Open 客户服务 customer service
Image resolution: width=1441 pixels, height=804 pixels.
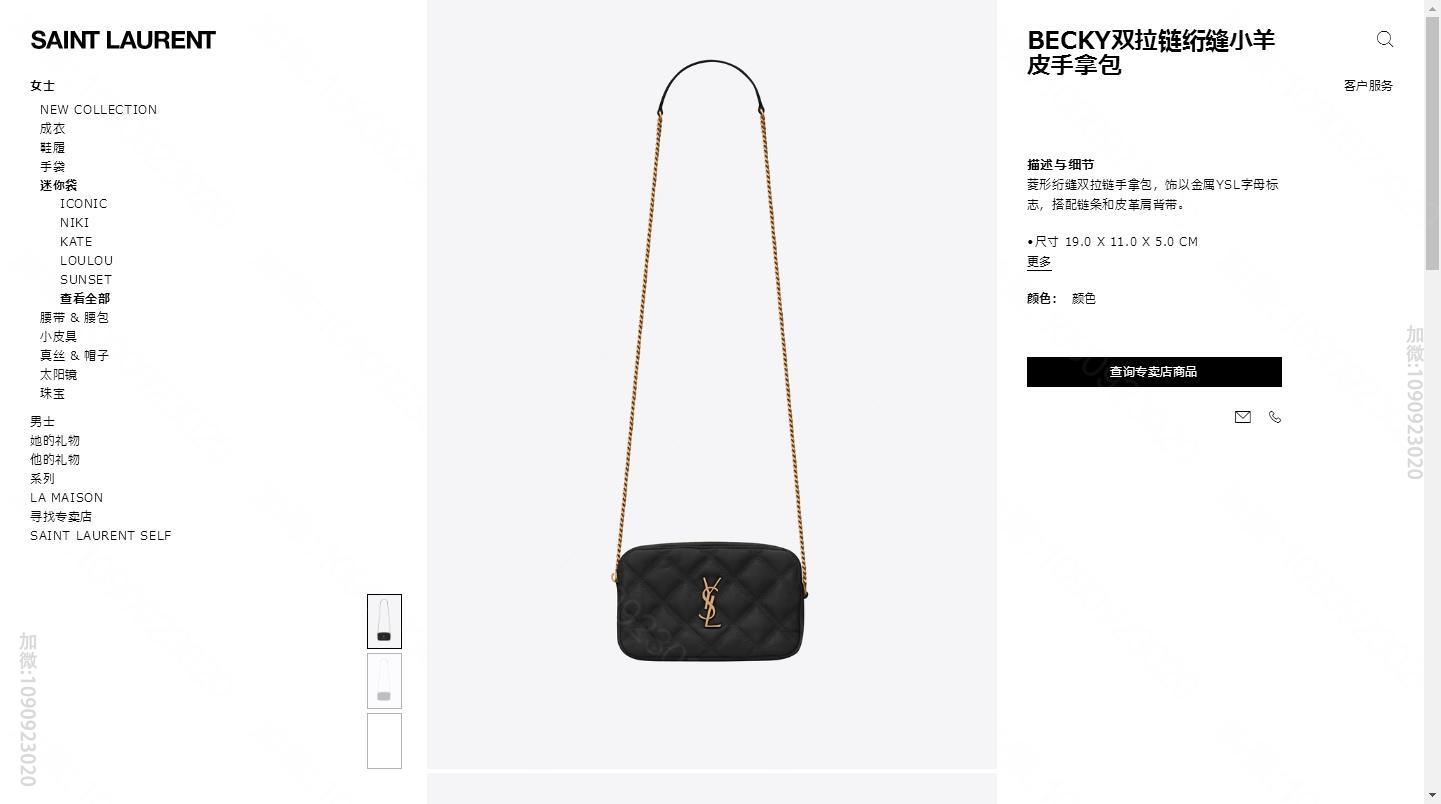coord(1368,86)
